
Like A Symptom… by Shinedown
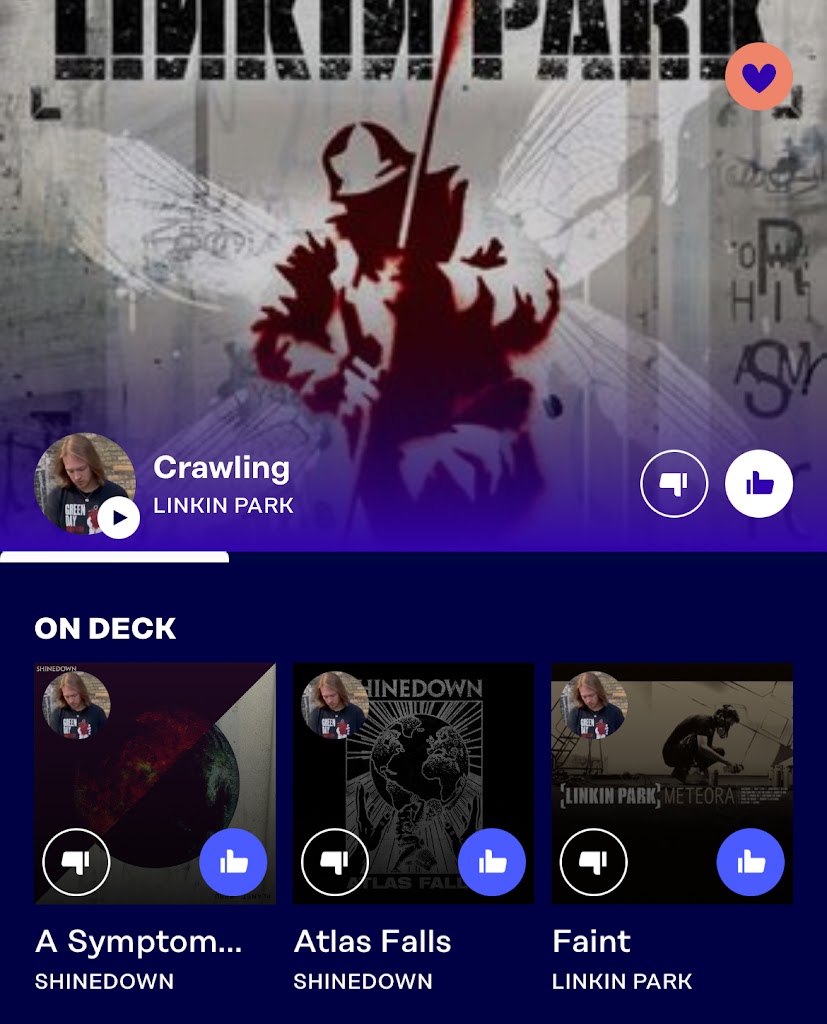click(233, 861)
